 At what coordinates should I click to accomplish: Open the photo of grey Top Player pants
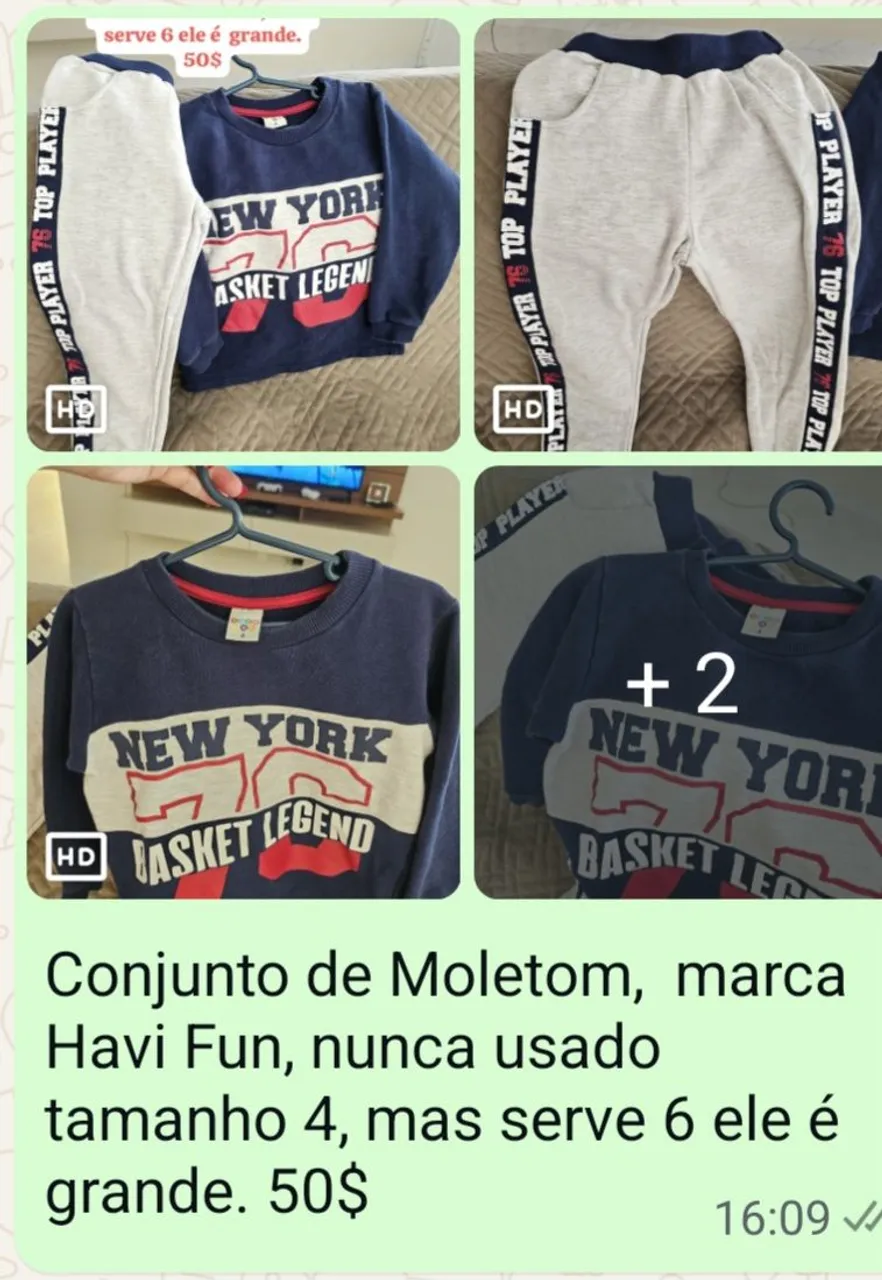point(678,235)
